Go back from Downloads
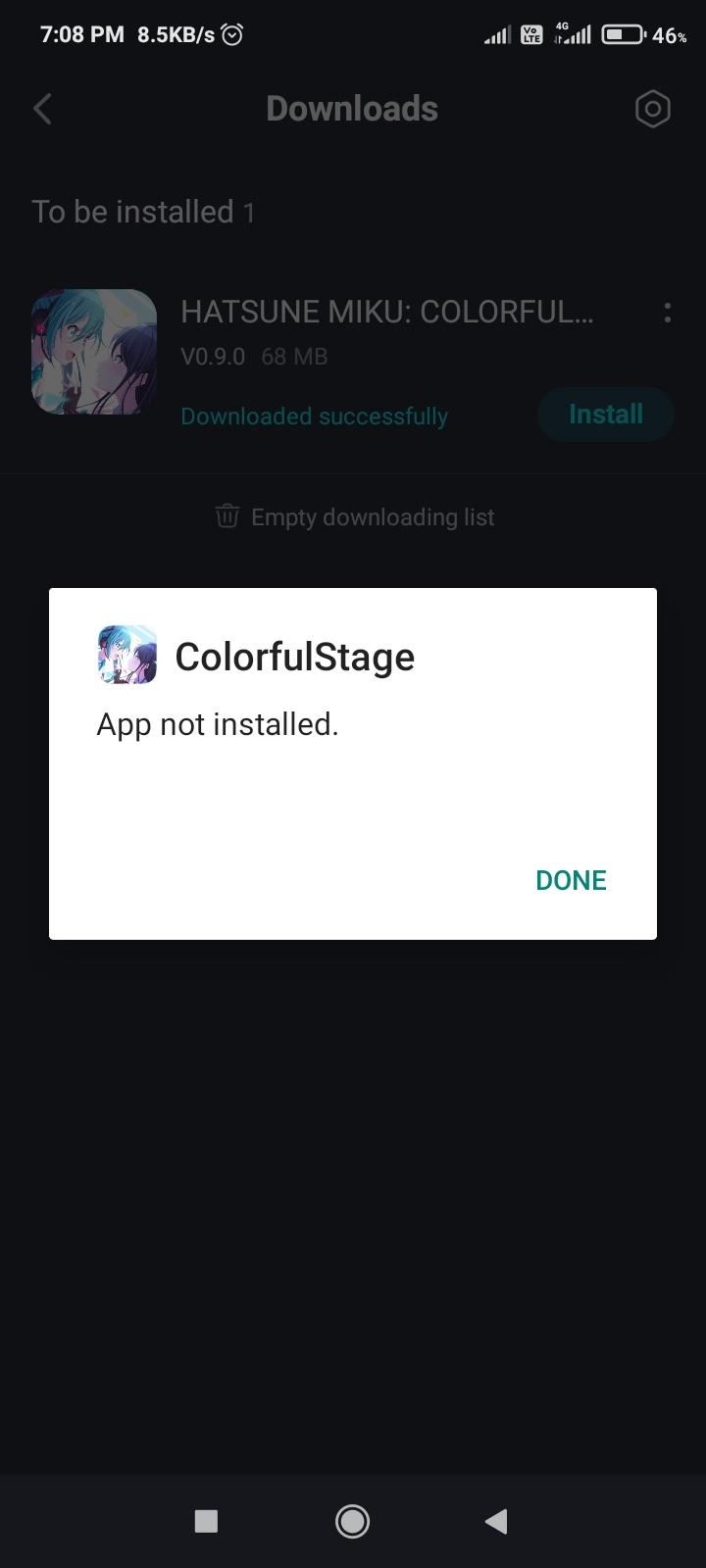The image size is (706, 1568). point(43,109)
